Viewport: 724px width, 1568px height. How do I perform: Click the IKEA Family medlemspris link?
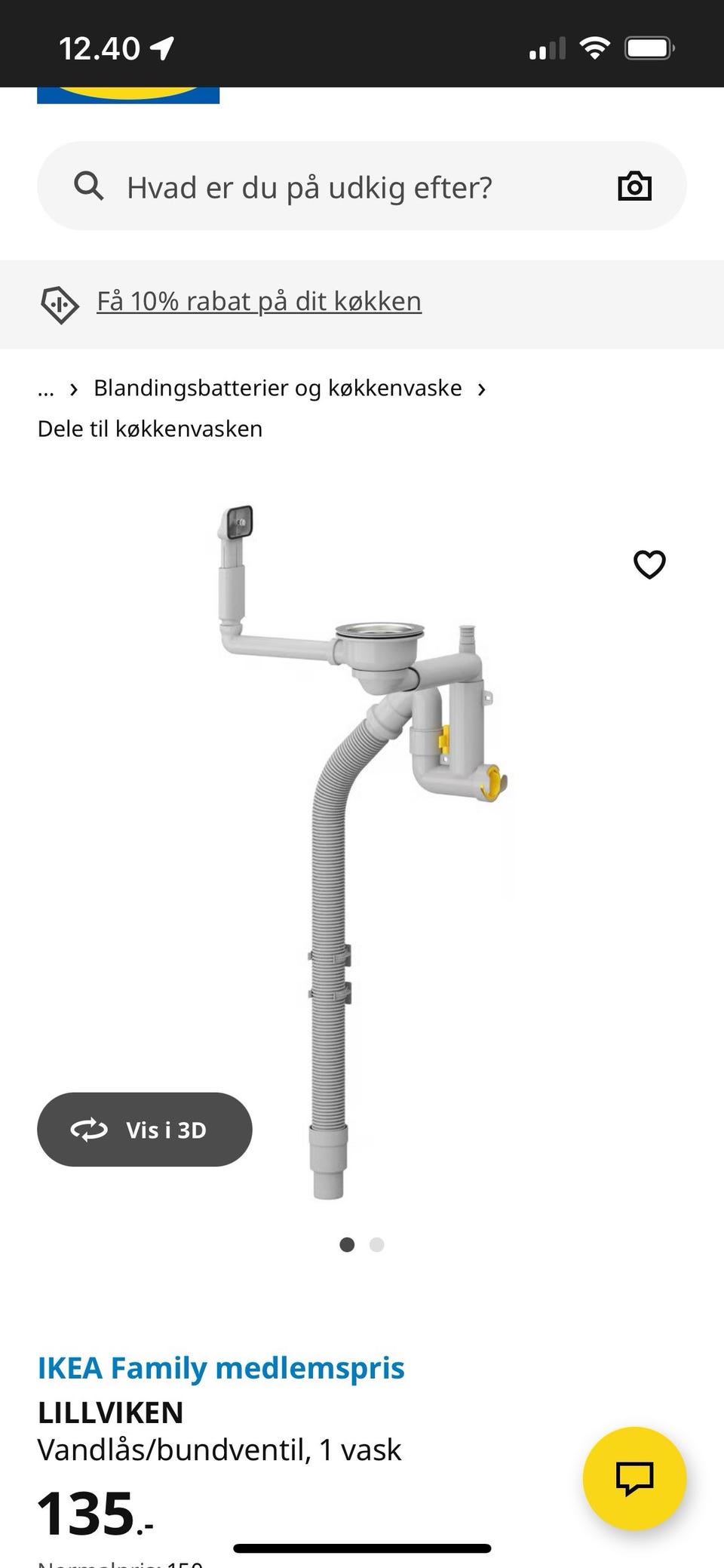click(220, 1367)
